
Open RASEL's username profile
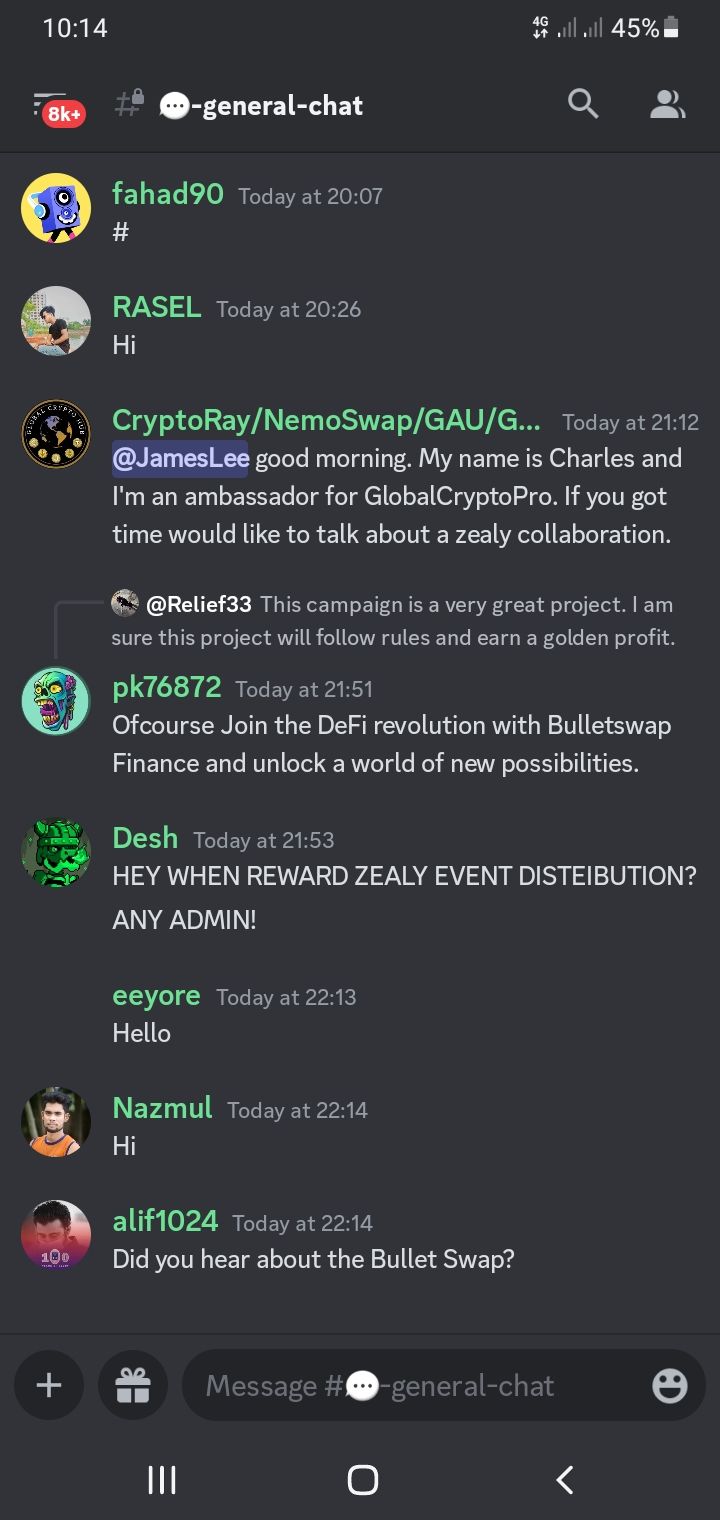(x=156, y=307)
